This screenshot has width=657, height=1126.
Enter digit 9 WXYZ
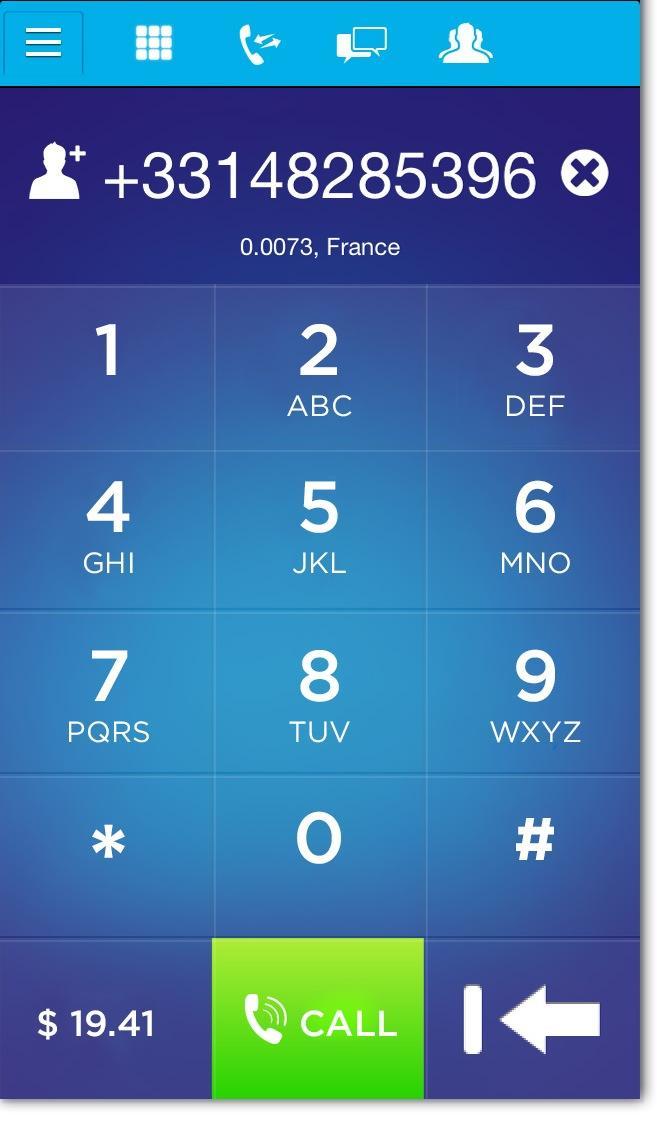(x=534, y=694)
